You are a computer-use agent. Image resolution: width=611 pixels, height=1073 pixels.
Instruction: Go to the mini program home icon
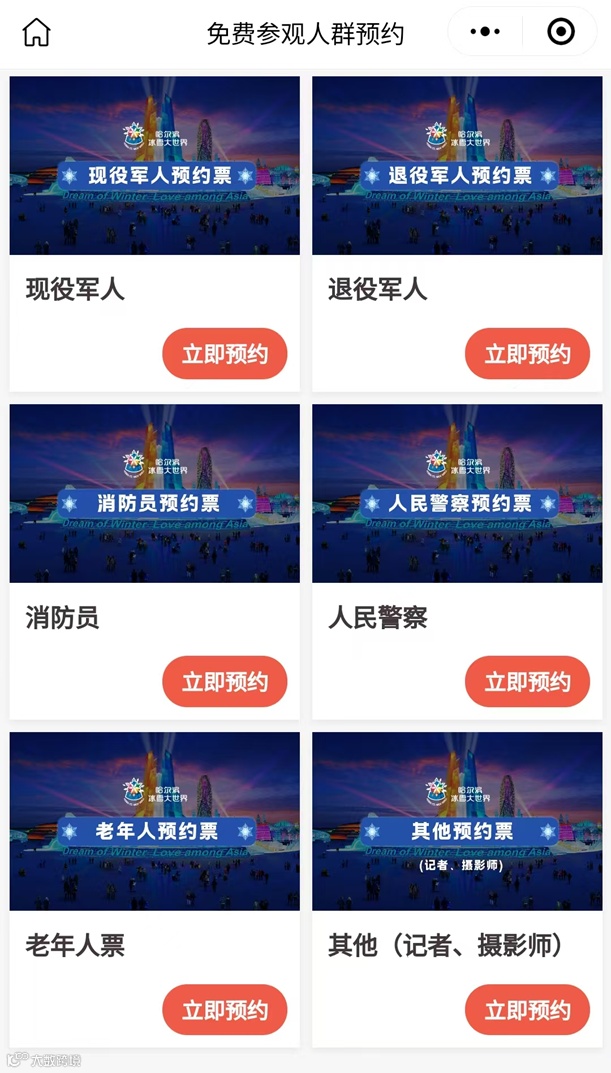37,32
